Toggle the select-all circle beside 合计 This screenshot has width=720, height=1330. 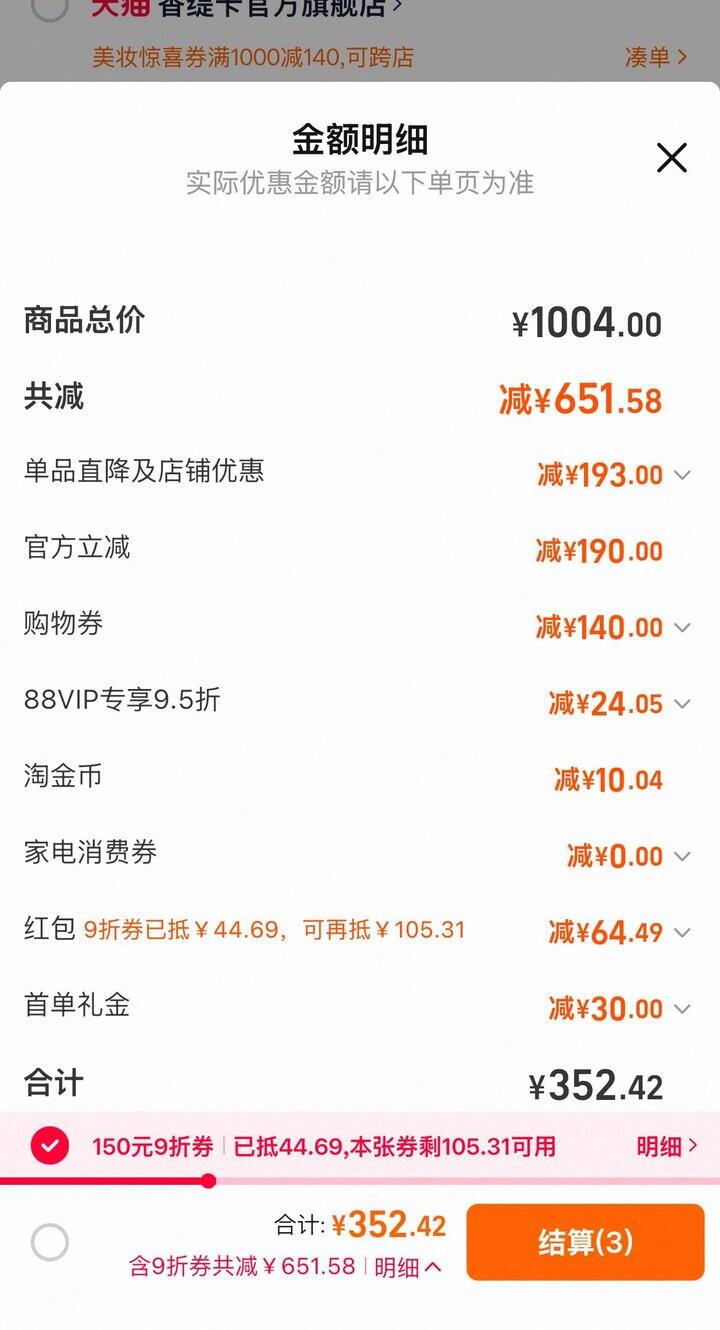[x=50, y=1243]
